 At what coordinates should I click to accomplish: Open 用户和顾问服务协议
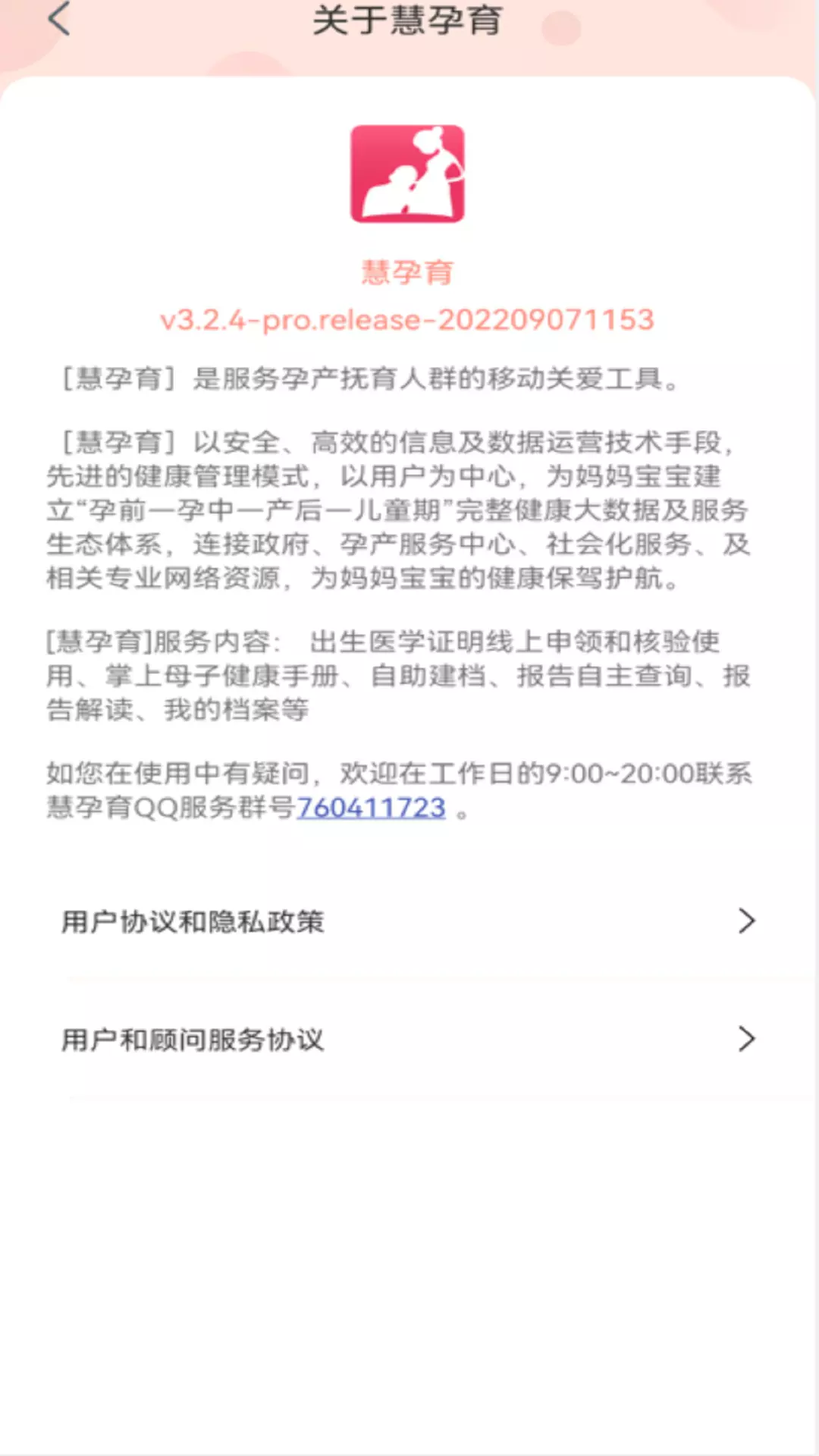coord(409,1039)
